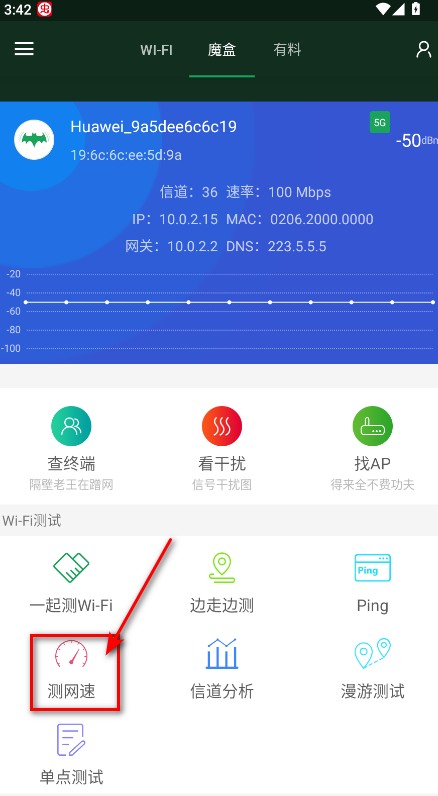Launch 一起测Wi-Fi test
The height and width of the screenshot is (796, 438).
click(71, 582)
